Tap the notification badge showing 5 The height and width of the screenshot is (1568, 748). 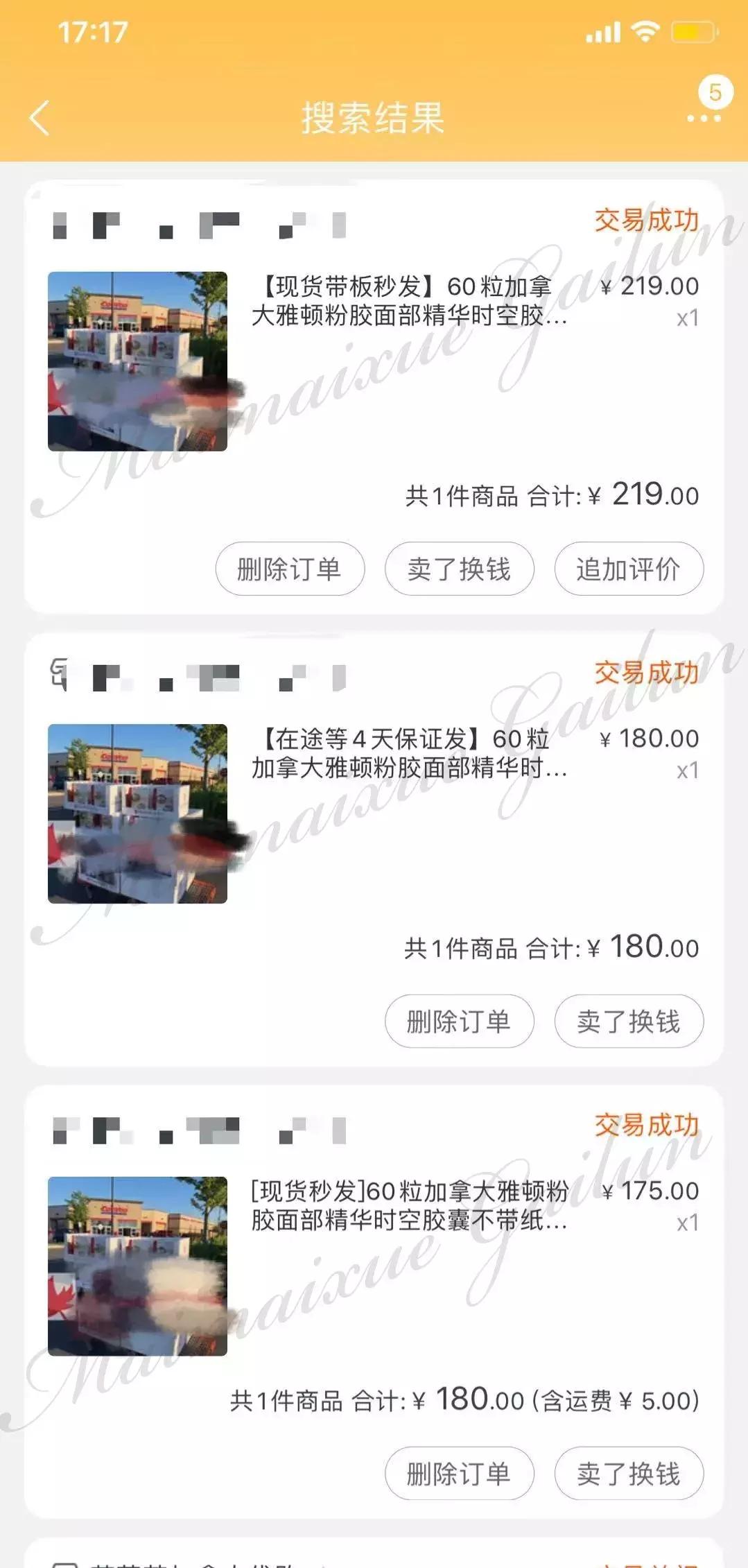(x=717, y=91)
